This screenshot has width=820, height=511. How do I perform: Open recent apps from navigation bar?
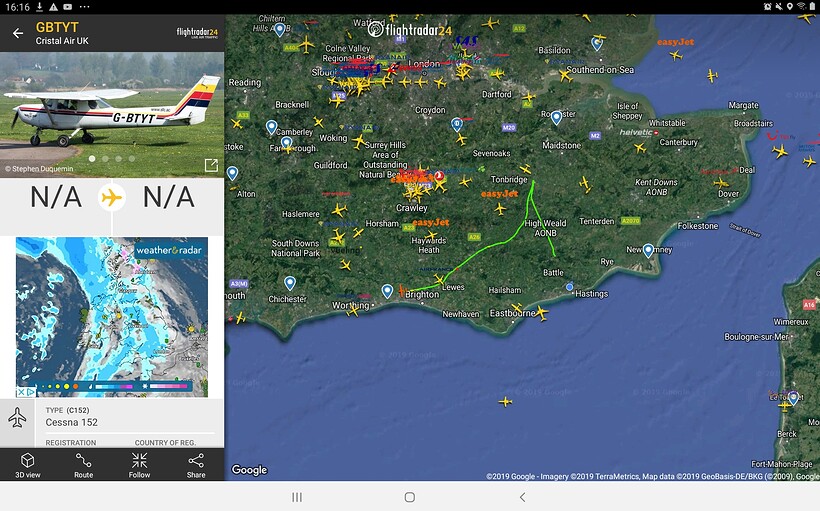(x=297, y=497)
